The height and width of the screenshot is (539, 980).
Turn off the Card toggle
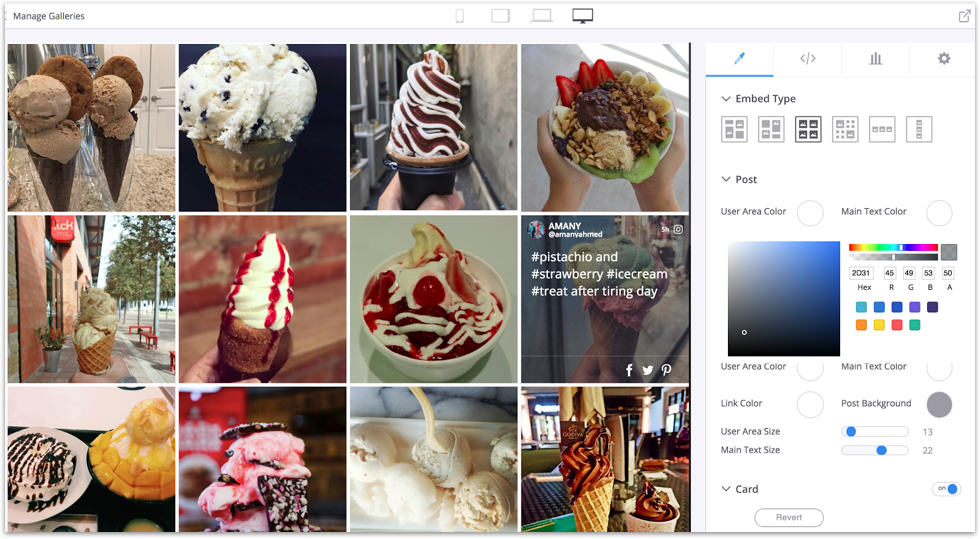(946, 489)
